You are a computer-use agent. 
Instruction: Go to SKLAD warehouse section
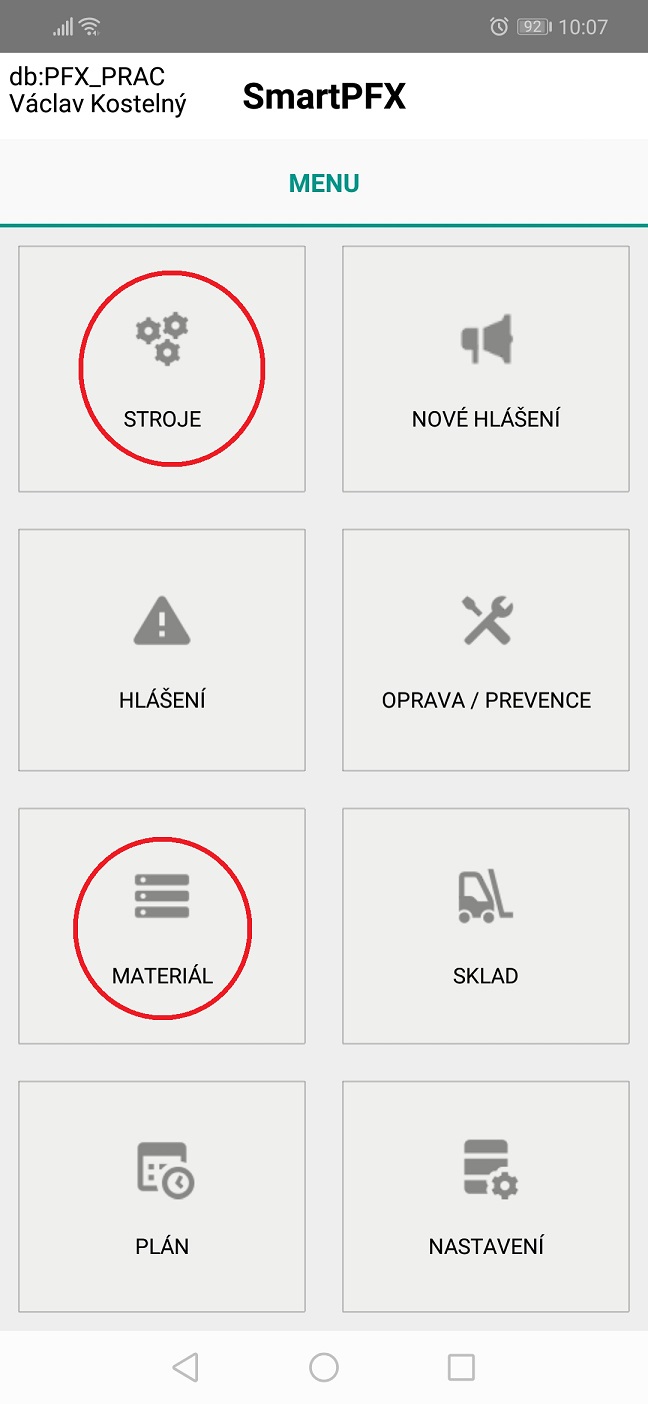point(486,926)
